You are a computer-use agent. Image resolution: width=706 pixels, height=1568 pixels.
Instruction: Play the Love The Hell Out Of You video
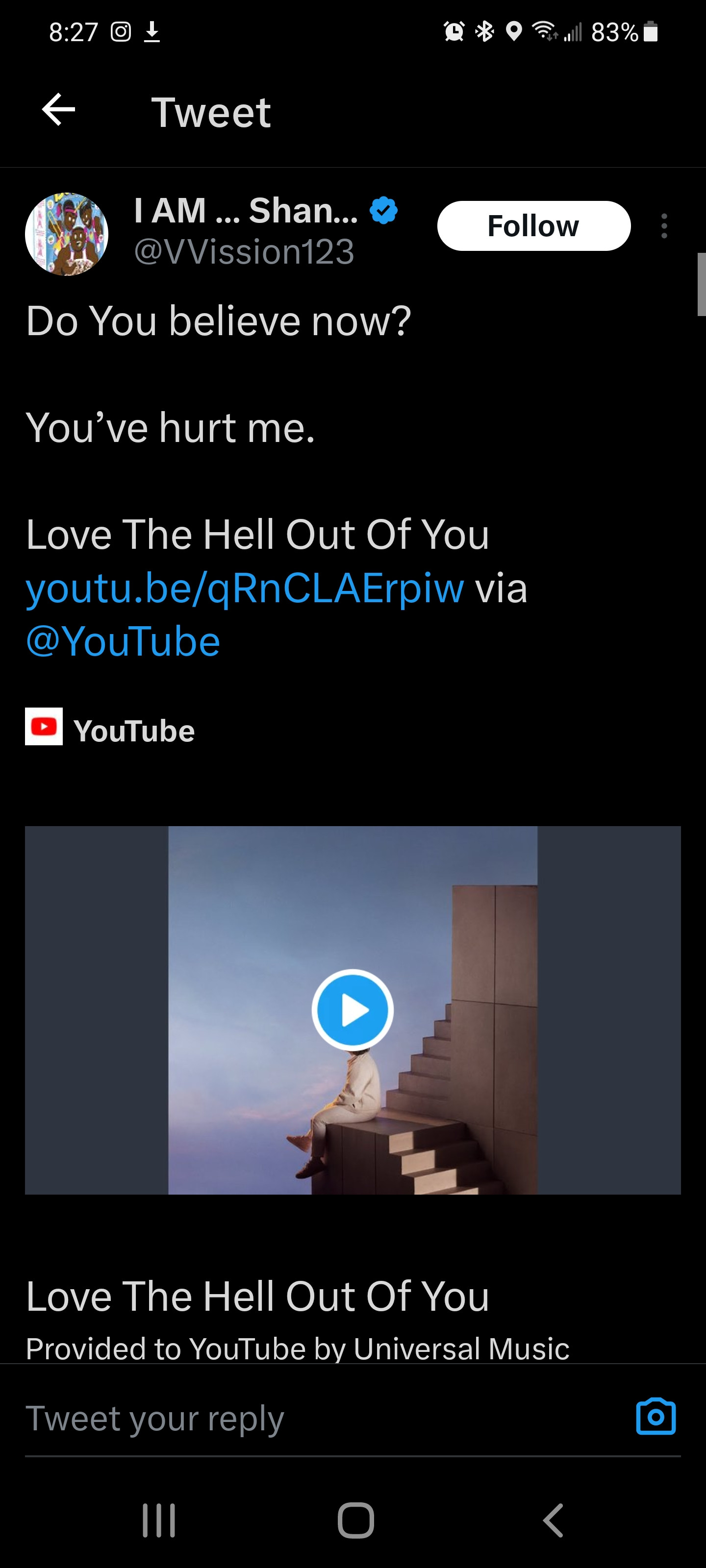click(352, 1010)
